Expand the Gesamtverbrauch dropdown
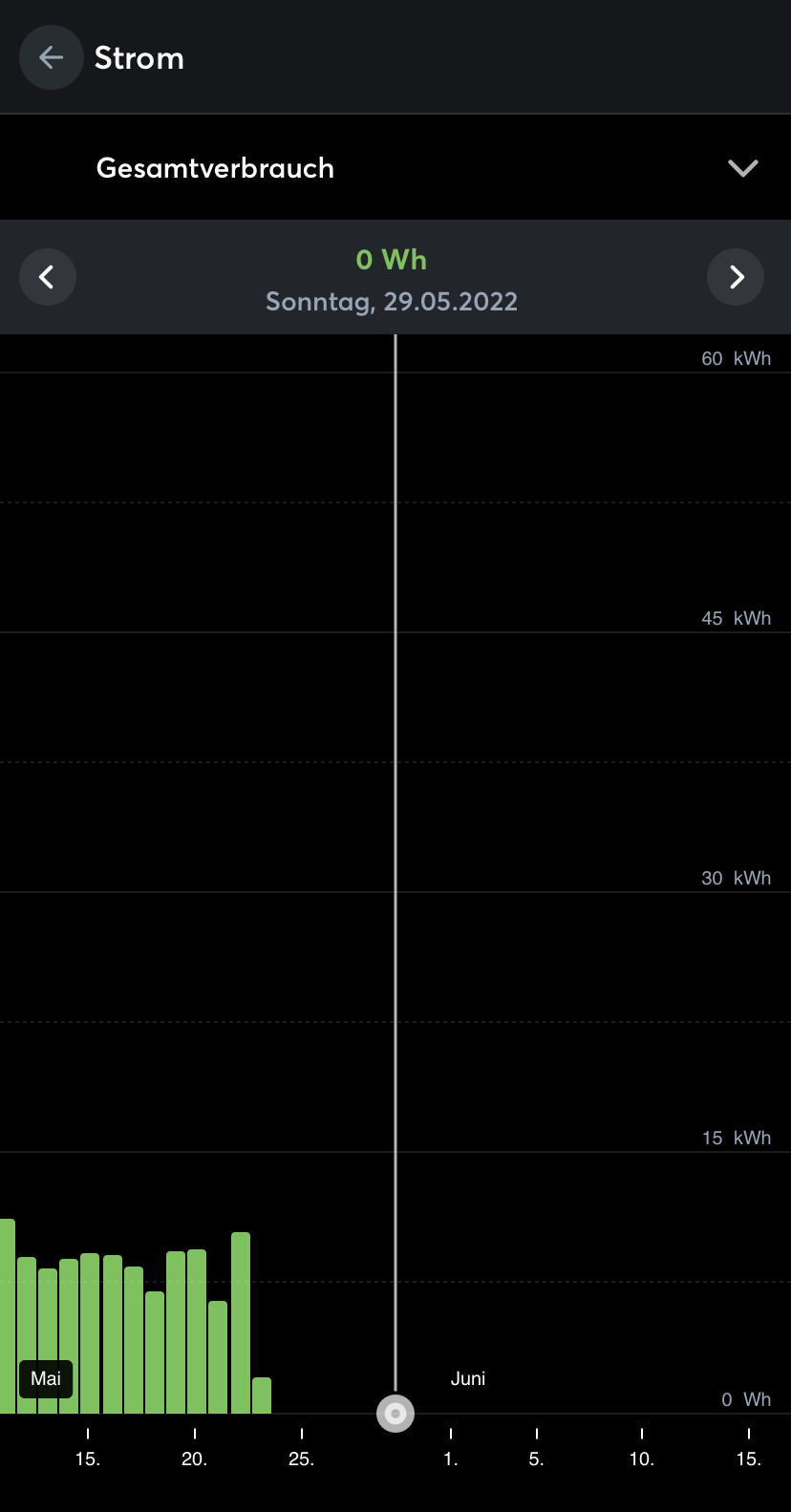 click(742, 168)
